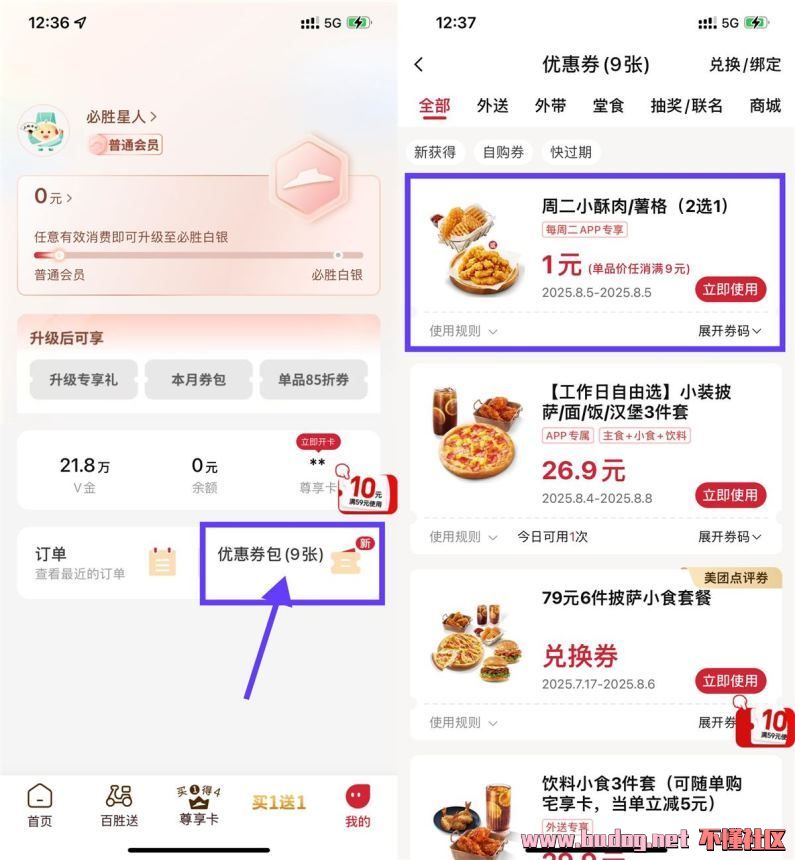This screenshot has width=795, height=860.
Task: Go to the 首页 tab
Action: 40,805
